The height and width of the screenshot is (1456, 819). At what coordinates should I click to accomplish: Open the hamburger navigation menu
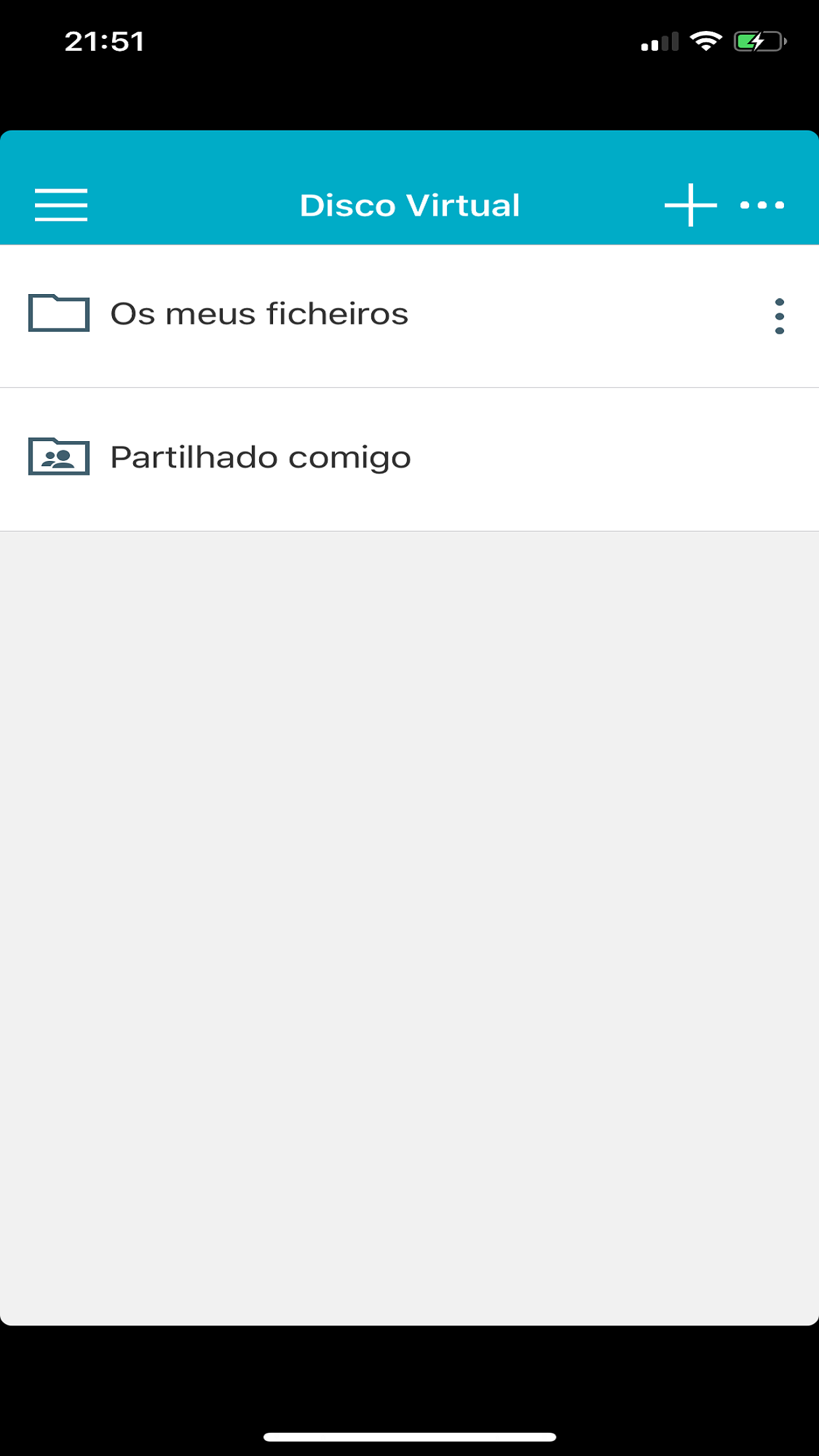(x=61, y=204)
